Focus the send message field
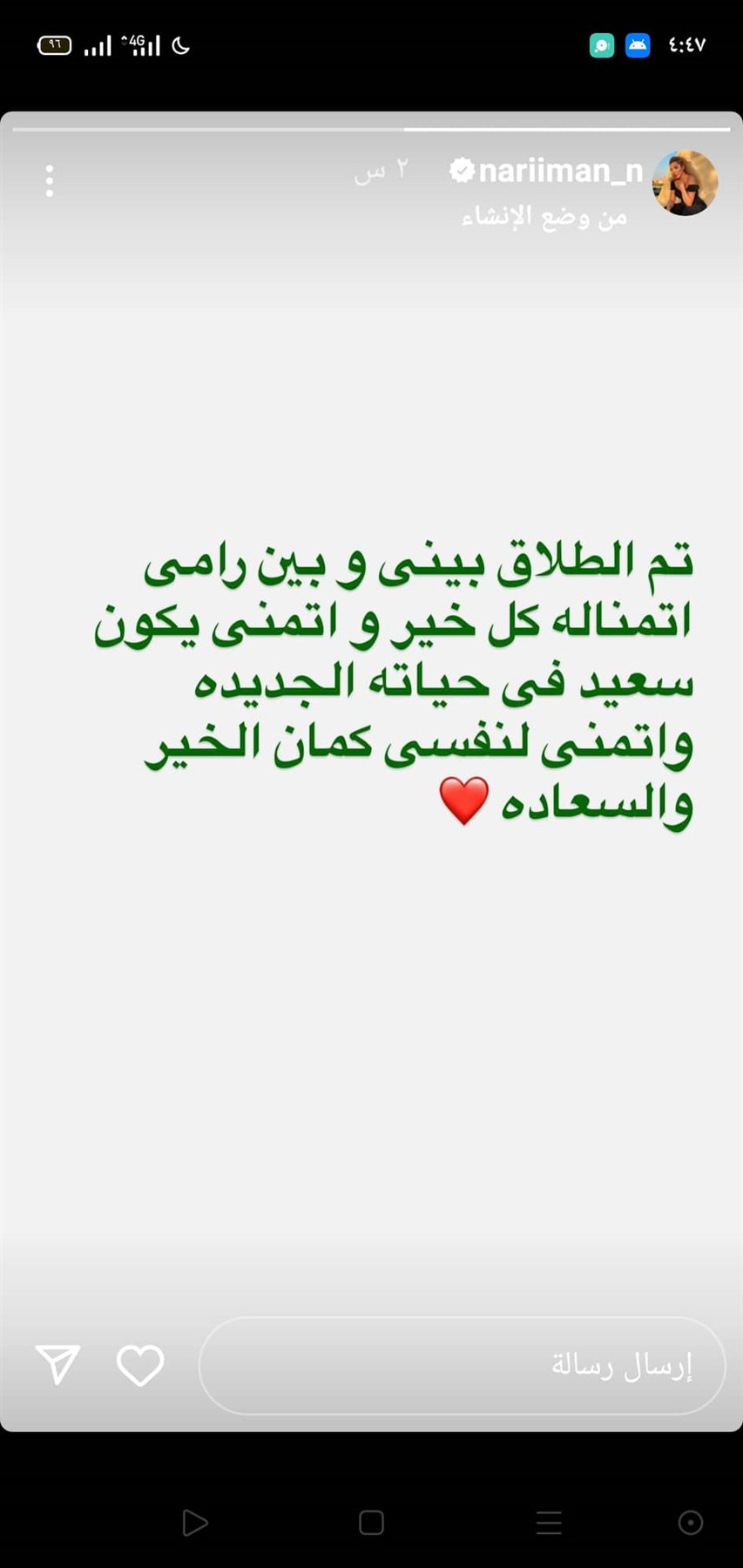Viewport: 743px width, 1568px height. pos(462,1365)
